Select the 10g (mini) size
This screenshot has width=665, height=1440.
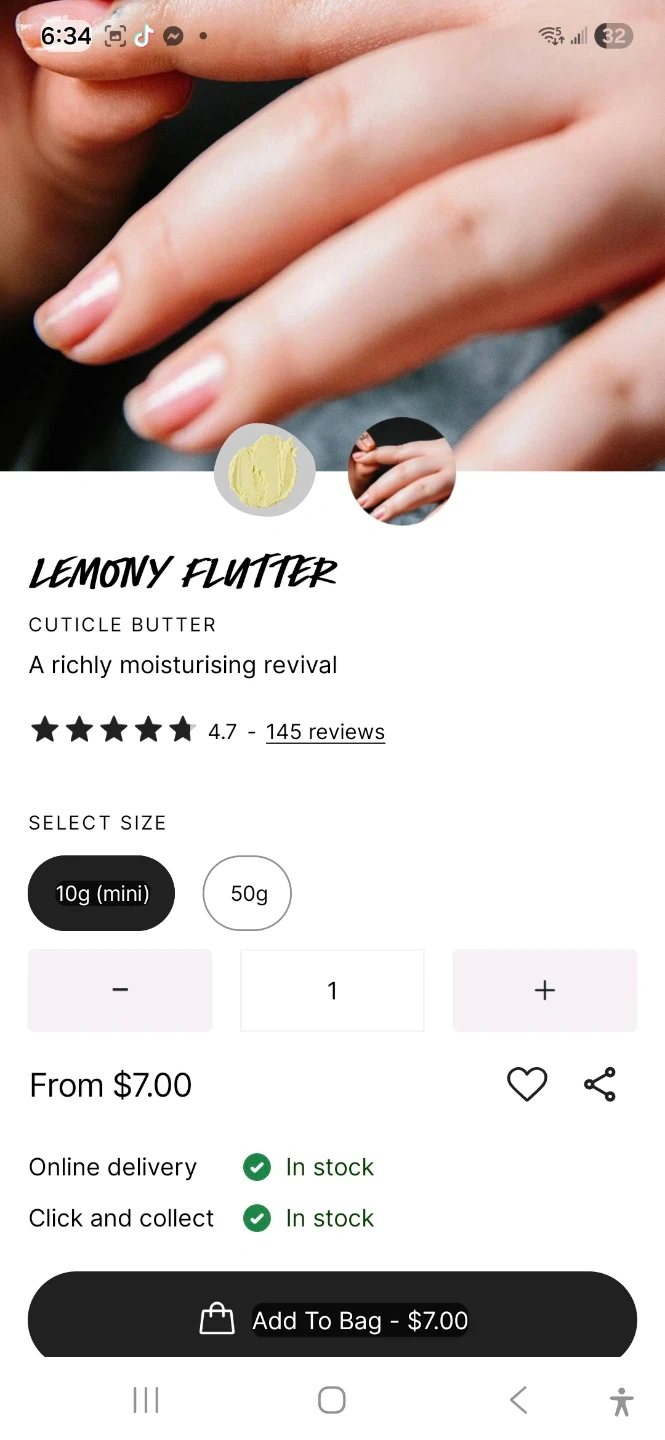[101, 893]
